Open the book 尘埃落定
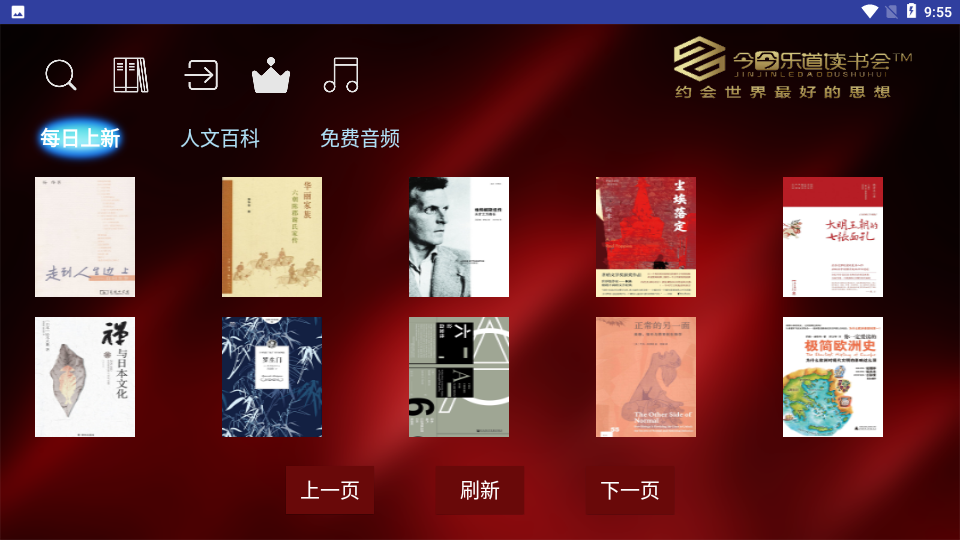 click(x=646, y=237)
